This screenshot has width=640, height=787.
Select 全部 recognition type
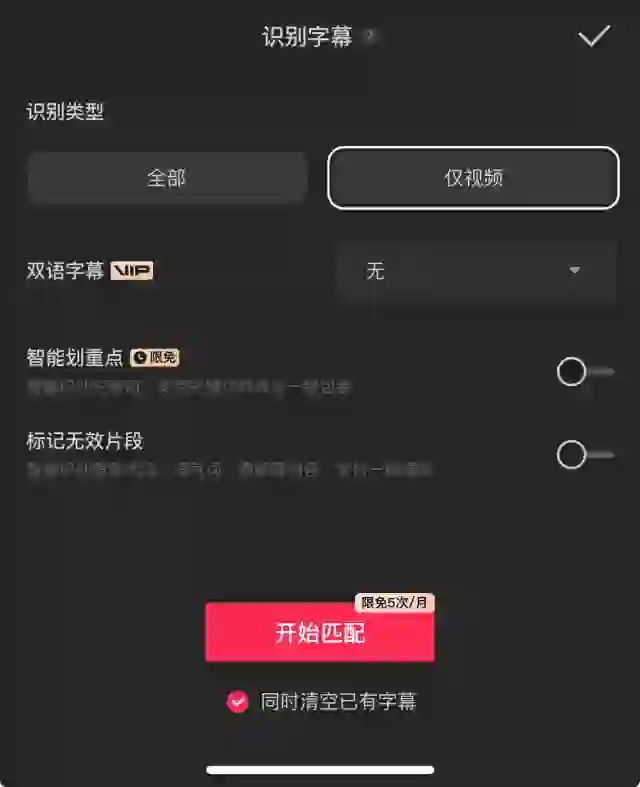coord(167,178)
